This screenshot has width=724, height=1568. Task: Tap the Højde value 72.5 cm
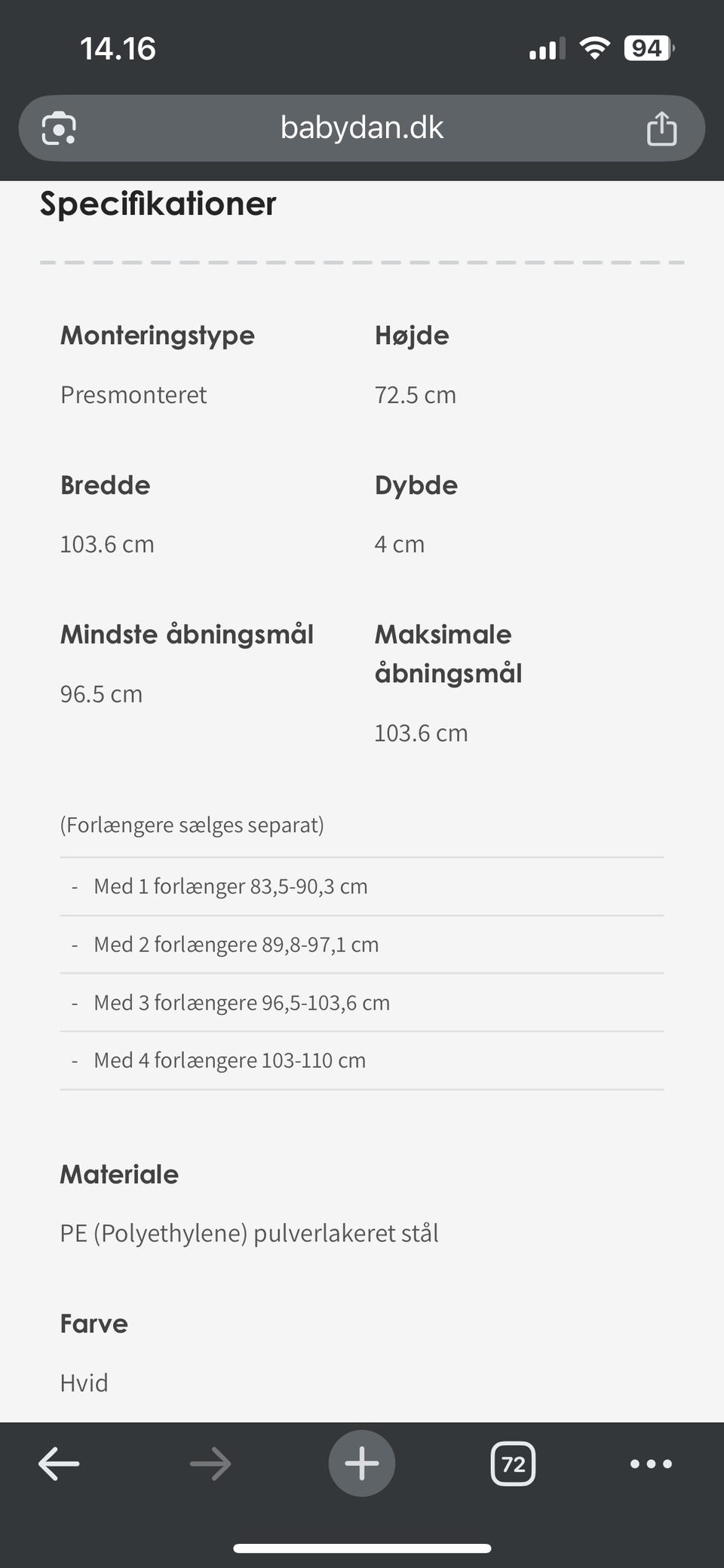tap(416, 394)
